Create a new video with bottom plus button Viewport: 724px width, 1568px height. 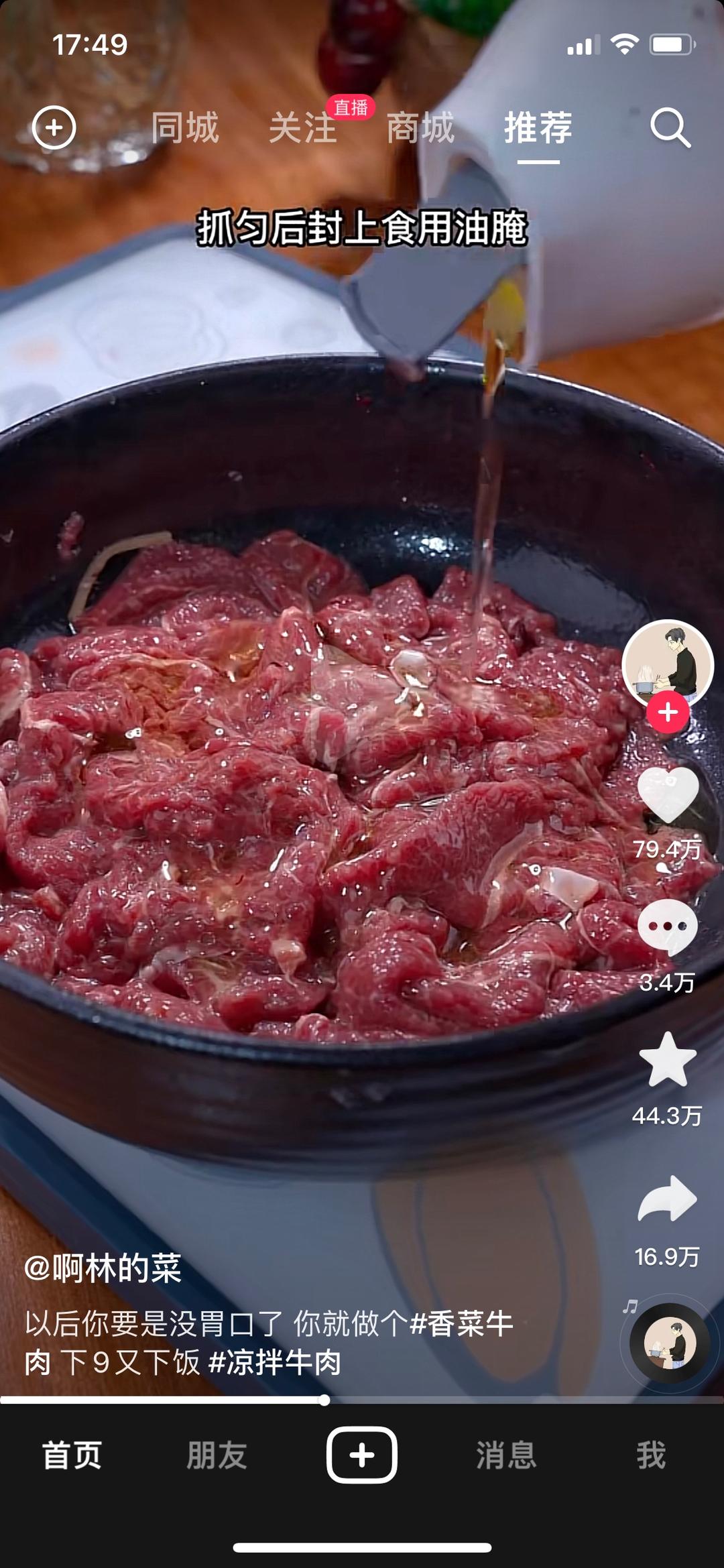point(362,1455)
